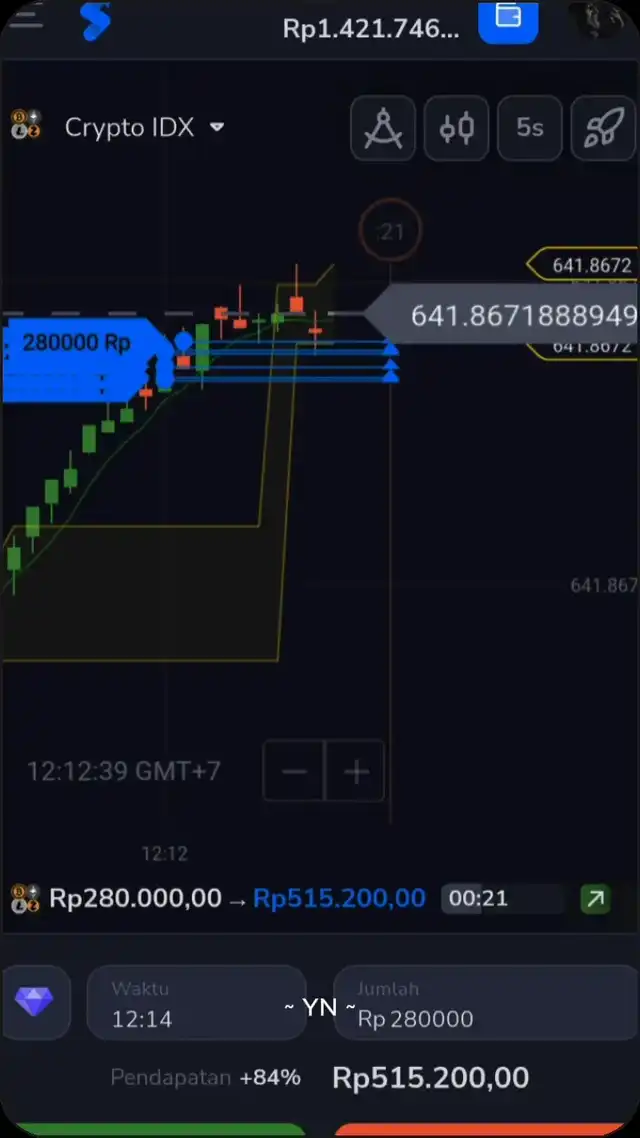Image resolution: width=640 pixels, height=1138 pixels.
Task: Tap the purple diamond icon
Action: (x=34, y=1003)
